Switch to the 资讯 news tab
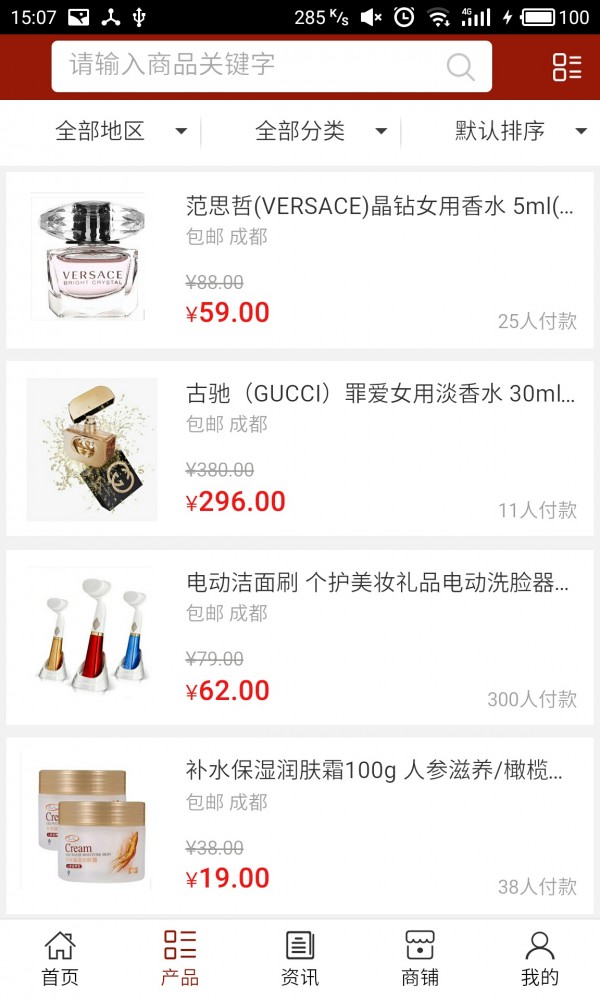600x1000 pixels. pyautogui.click(x=300, y=958)
